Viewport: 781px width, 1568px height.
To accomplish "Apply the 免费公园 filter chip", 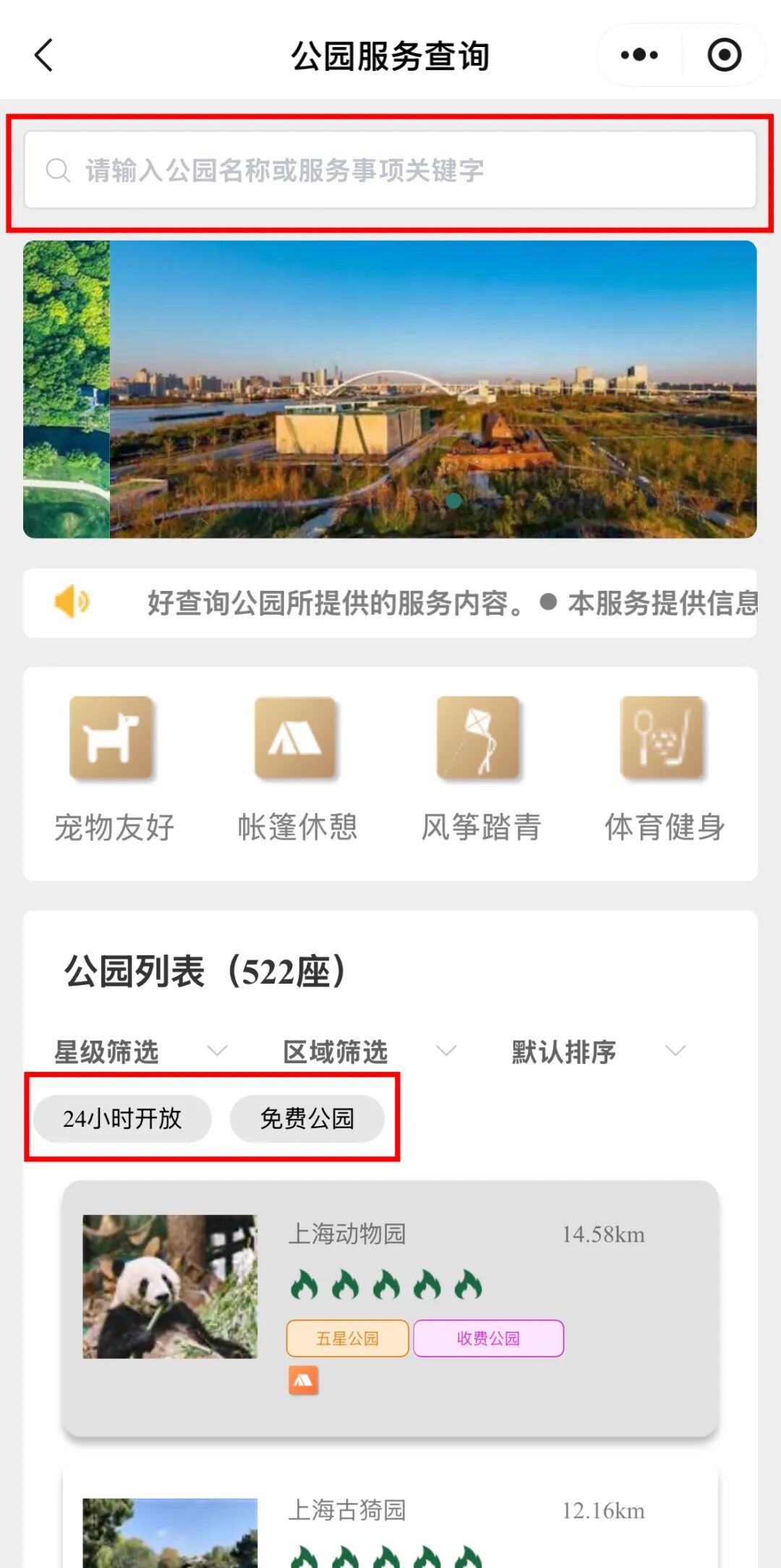I will [x=307, y=1118].
